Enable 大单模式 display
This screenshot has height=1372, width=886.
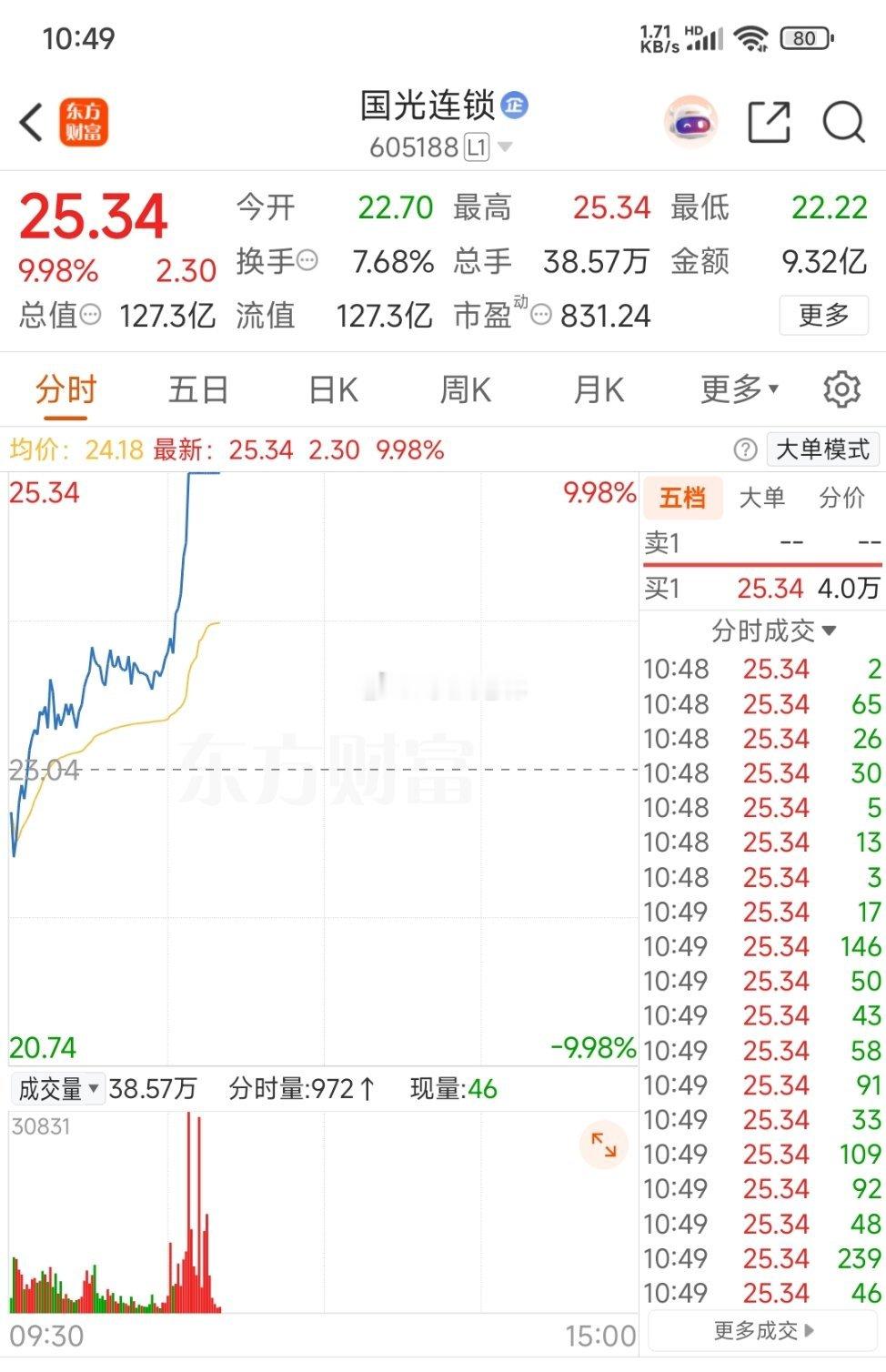[821, 449]
